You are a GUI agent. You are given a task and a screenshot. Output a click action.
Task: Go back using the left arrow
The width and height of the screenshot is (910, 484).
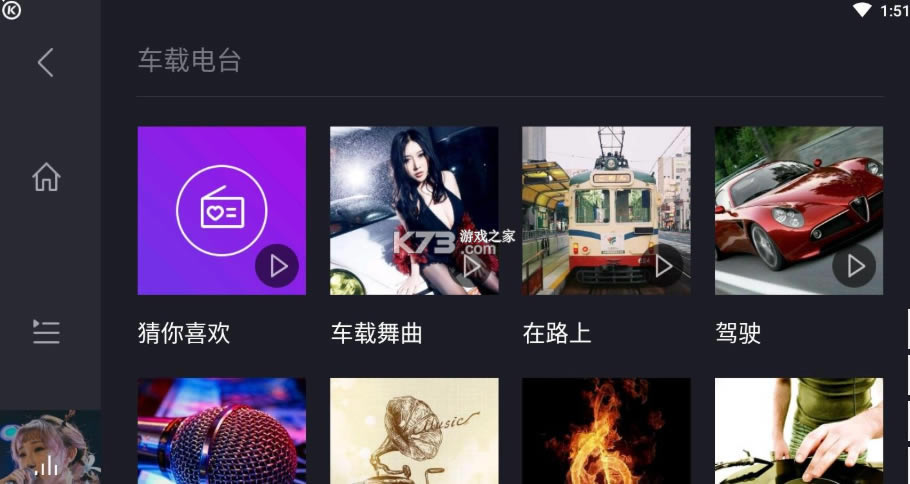coord(45,63)
